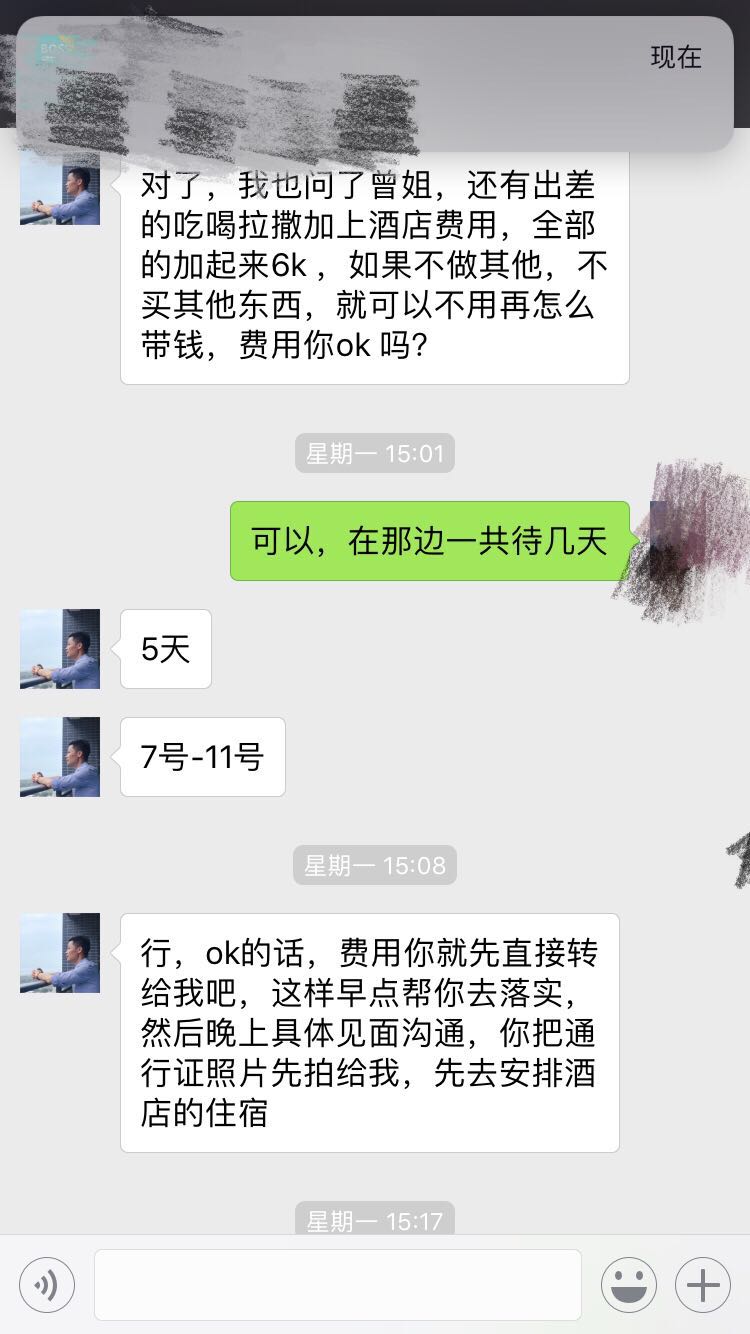View the profile from the avatar beside 行，ok的话 message
The width and height of the screenshot is (750, 1334).
[x=60, y=952]
